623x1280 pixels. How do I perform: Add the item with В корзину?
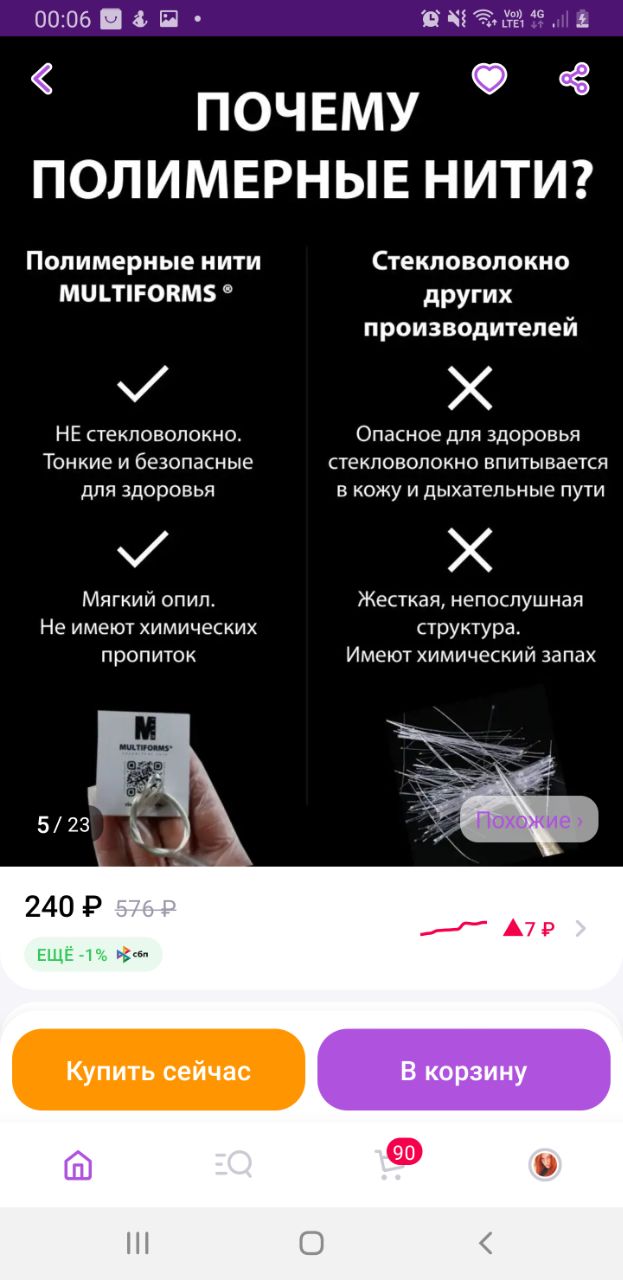coord(463,1070)
